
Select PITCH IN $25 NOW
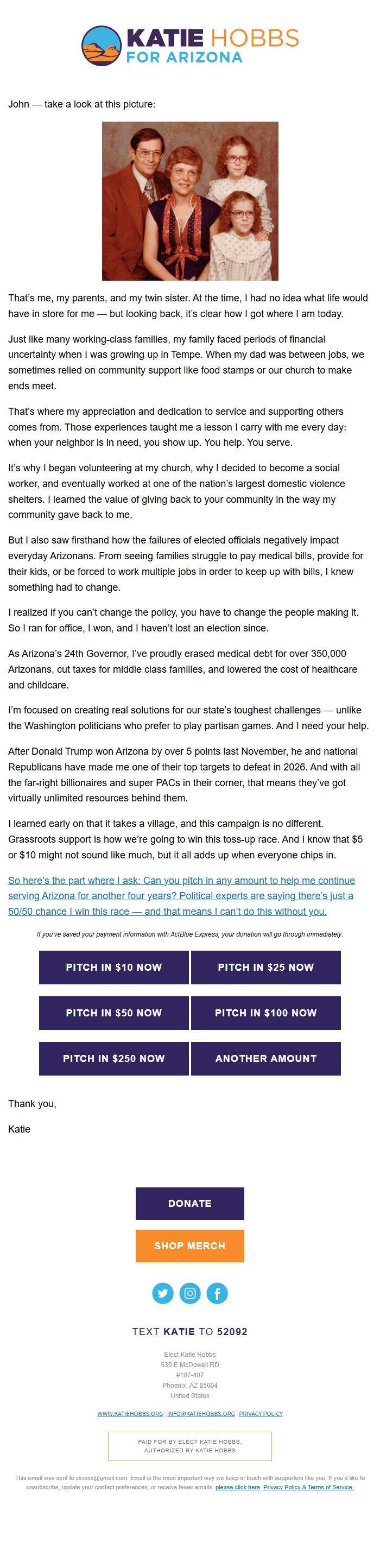(x=265, y=967)
